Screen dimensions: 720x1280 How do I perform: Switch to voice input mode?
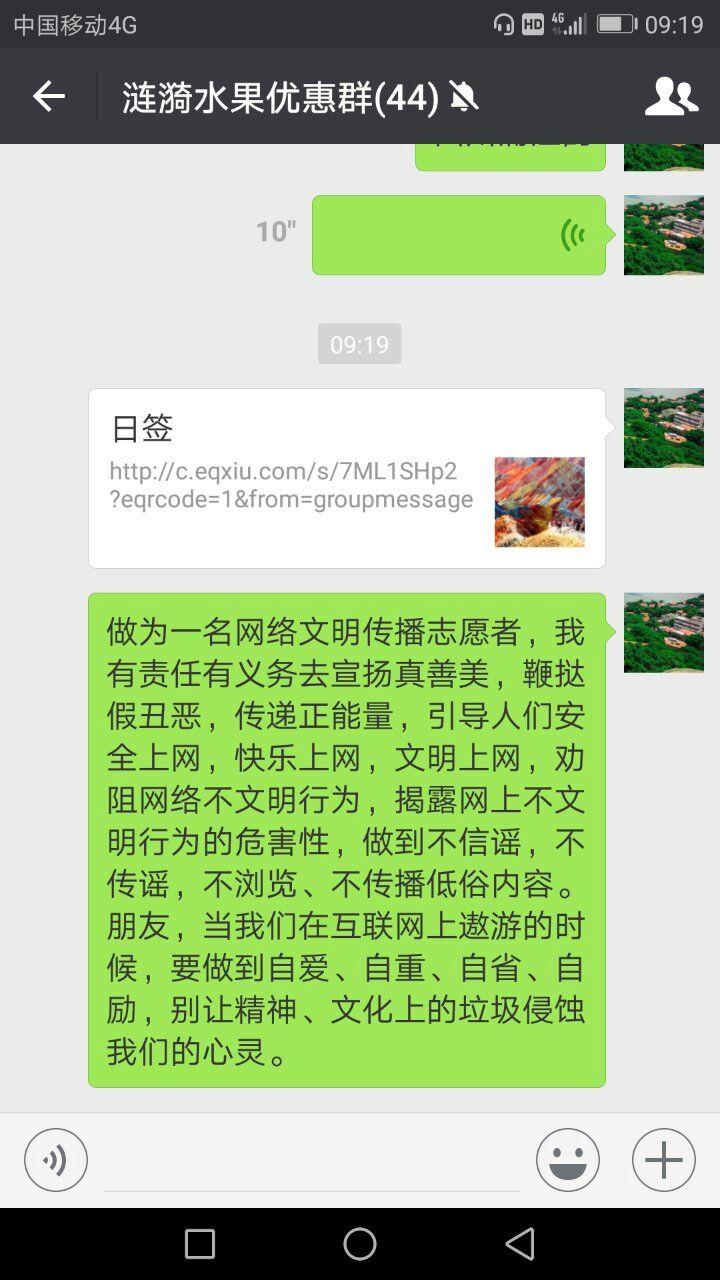(x=56, y=1160)
